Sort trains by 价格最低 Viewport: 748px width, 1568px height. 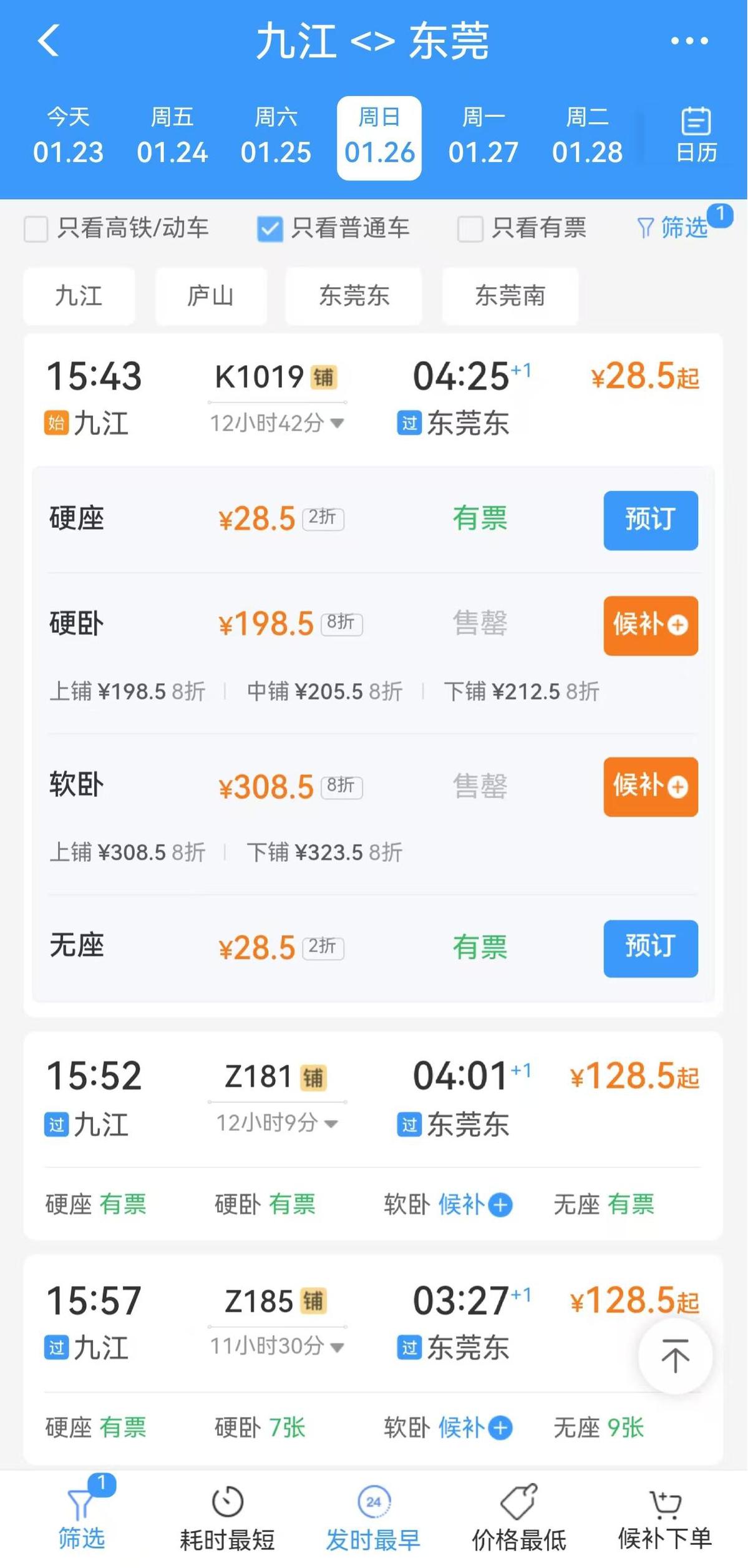coord(518,1521)
